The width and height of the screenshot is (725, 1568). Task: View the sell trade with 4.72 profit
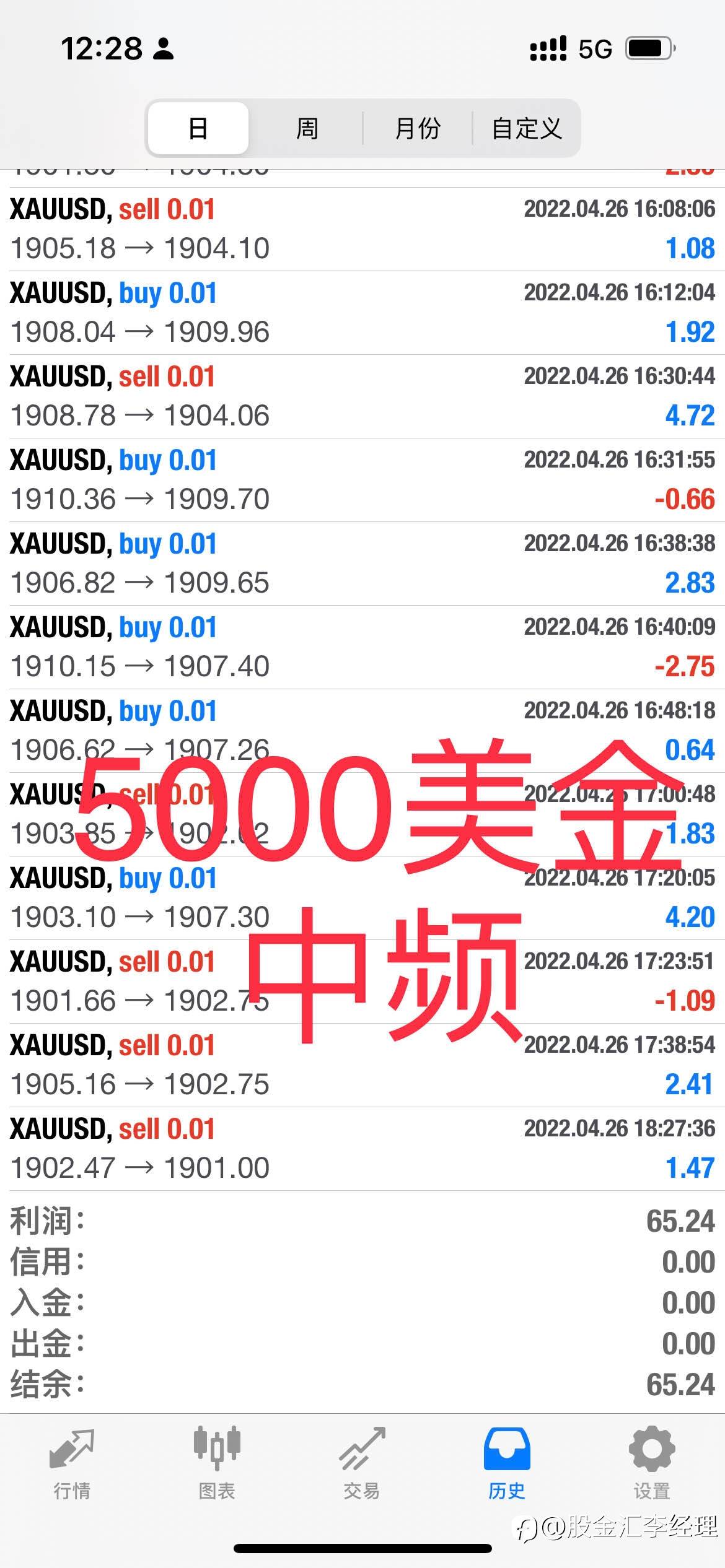362,396
